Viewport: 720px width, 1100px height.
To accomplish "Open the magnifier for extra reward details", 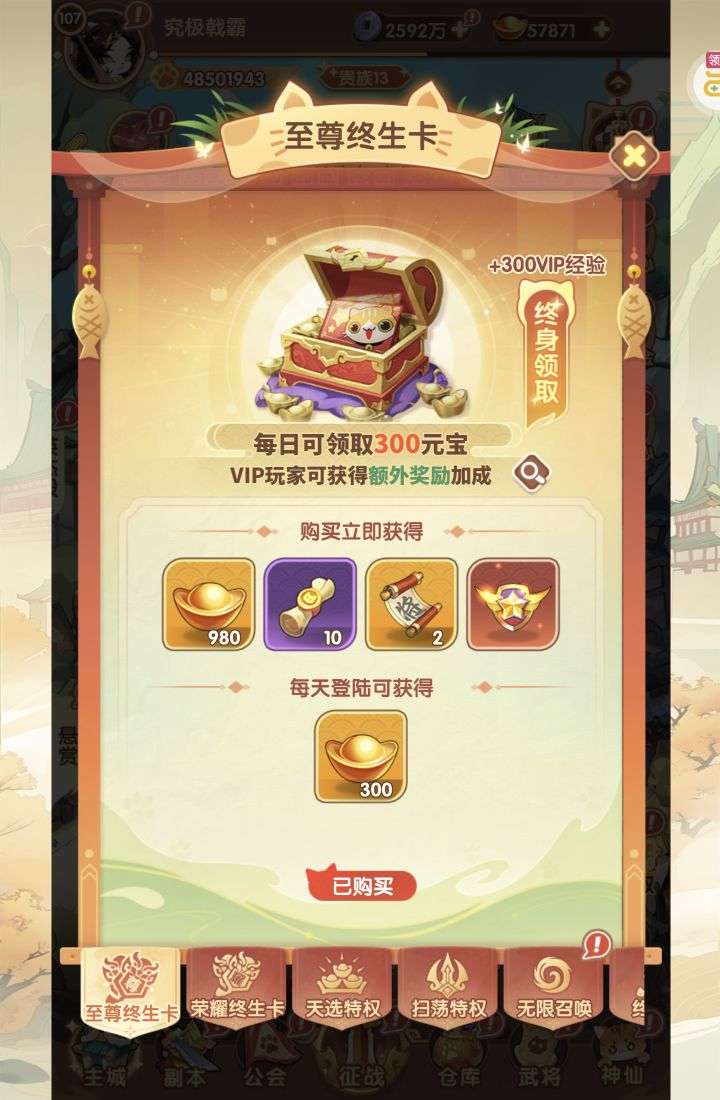I will (531, 474).
